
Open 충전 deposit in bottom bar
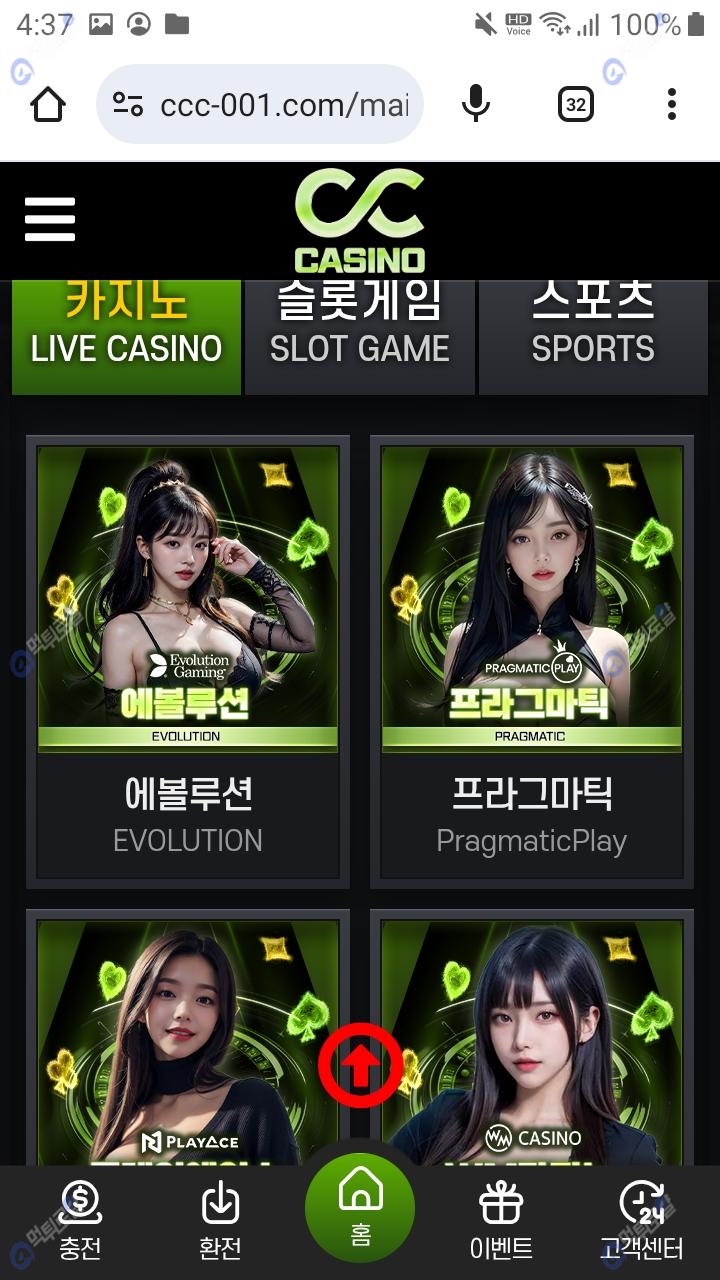(80, 1221)
